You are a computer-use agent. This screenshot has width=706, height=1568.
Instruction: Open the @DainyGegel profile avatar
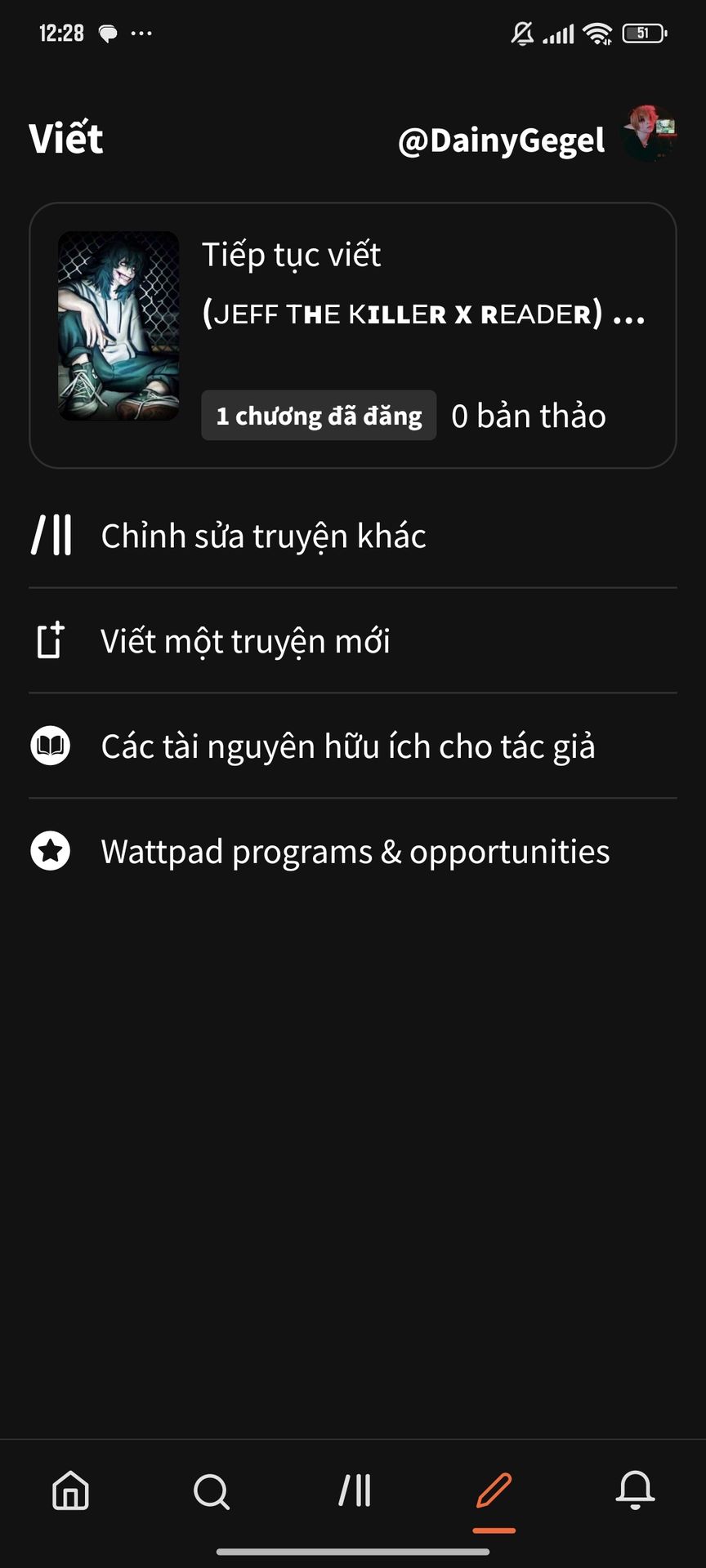point(649,135)
